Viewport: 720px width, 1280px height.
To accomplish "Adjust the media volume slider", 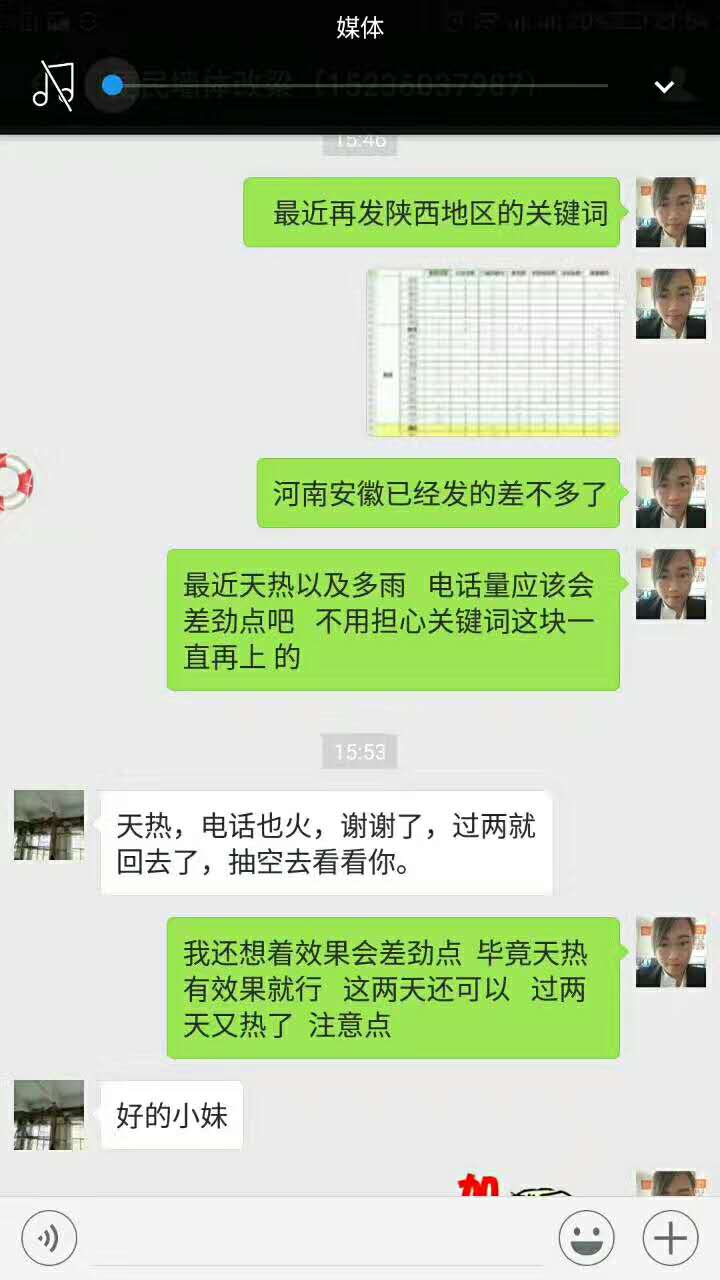I will [112, 85].
